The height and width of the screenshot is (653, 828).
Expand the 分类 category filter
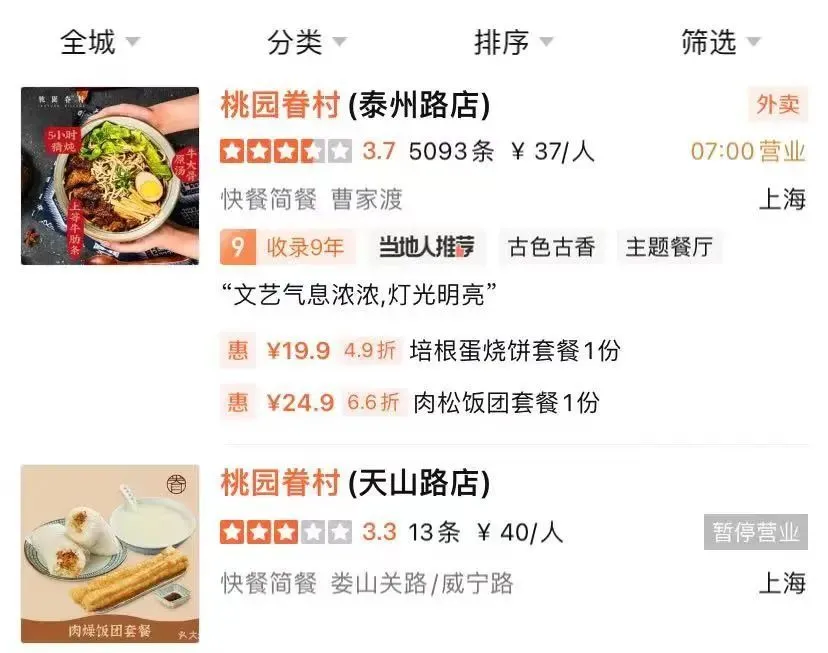click(306, 42)
